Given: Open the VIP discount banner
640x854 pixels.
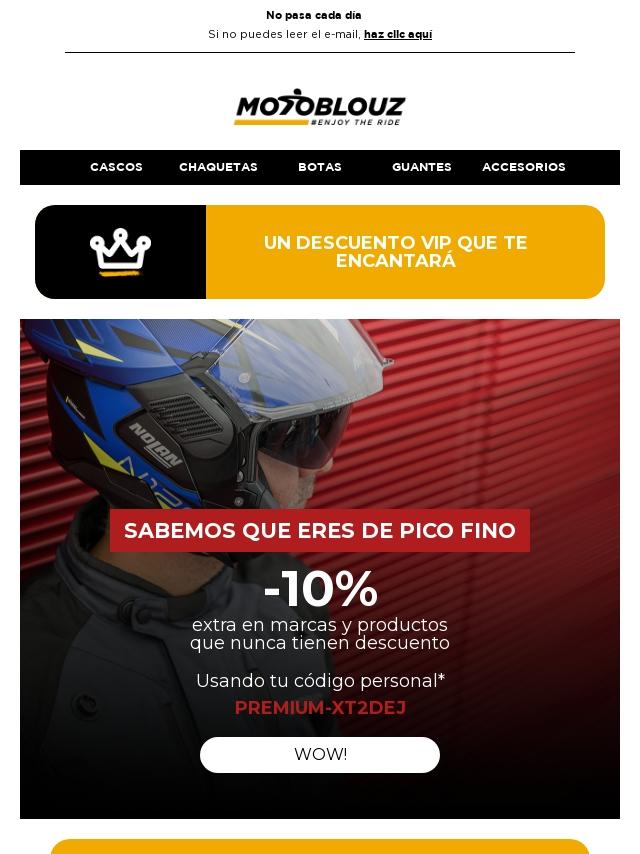Looking at the screenshot, I should [395, 252].
